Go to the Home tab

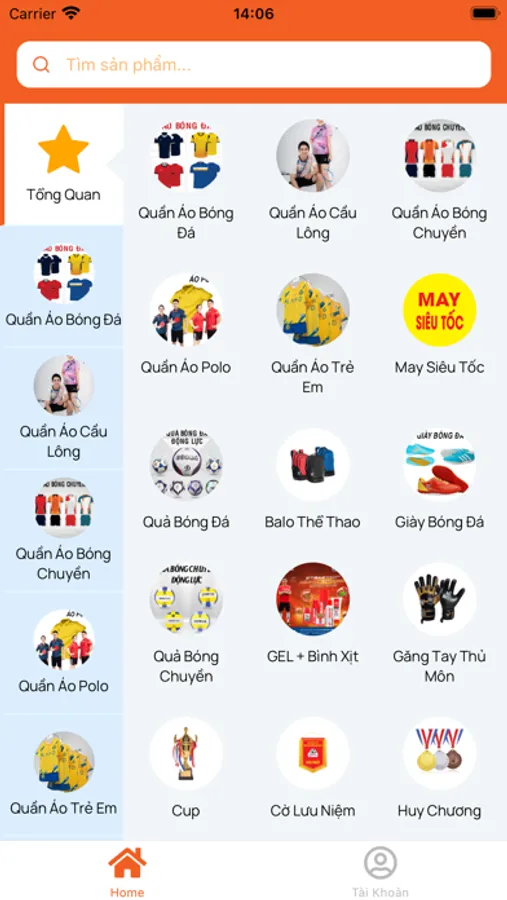(x=127, y=872)
